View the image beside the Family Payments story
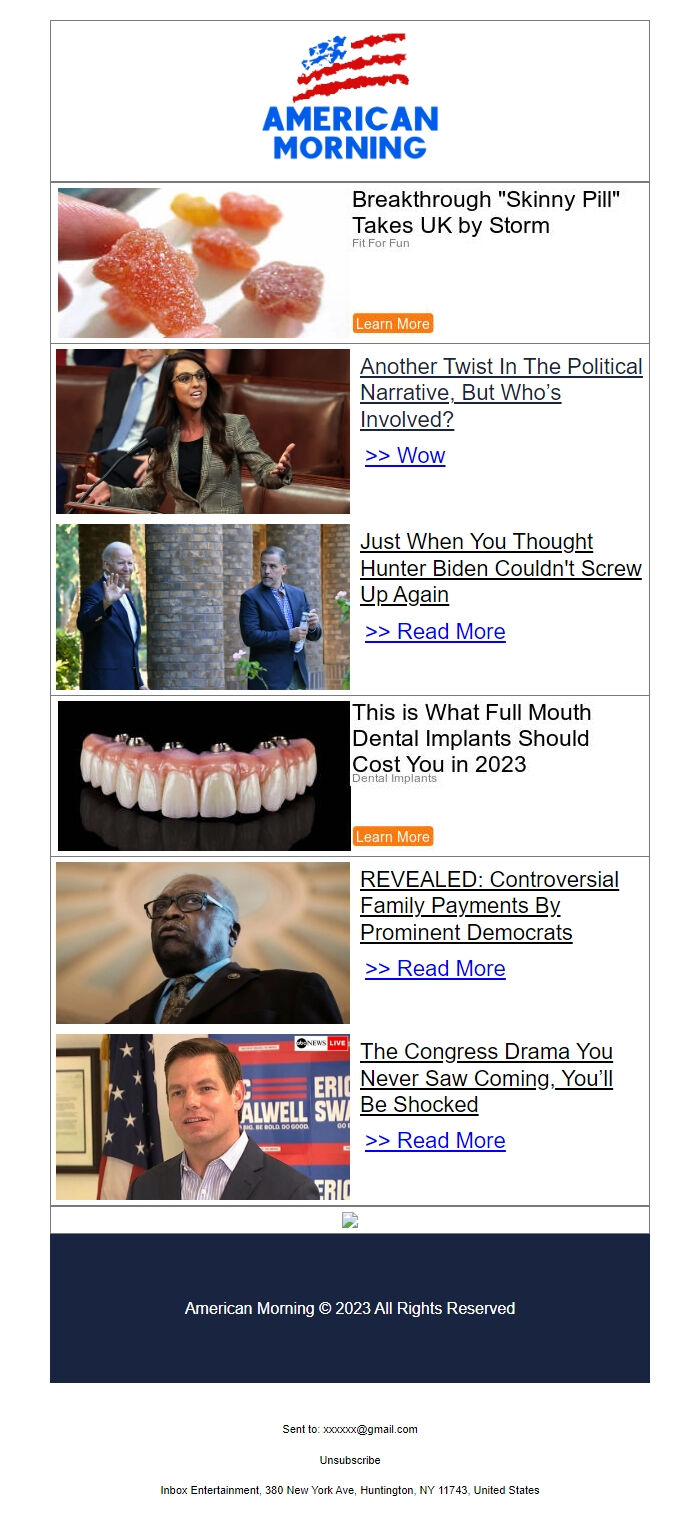The height and width of the screenshot is (1537, 700). [203, 943]
